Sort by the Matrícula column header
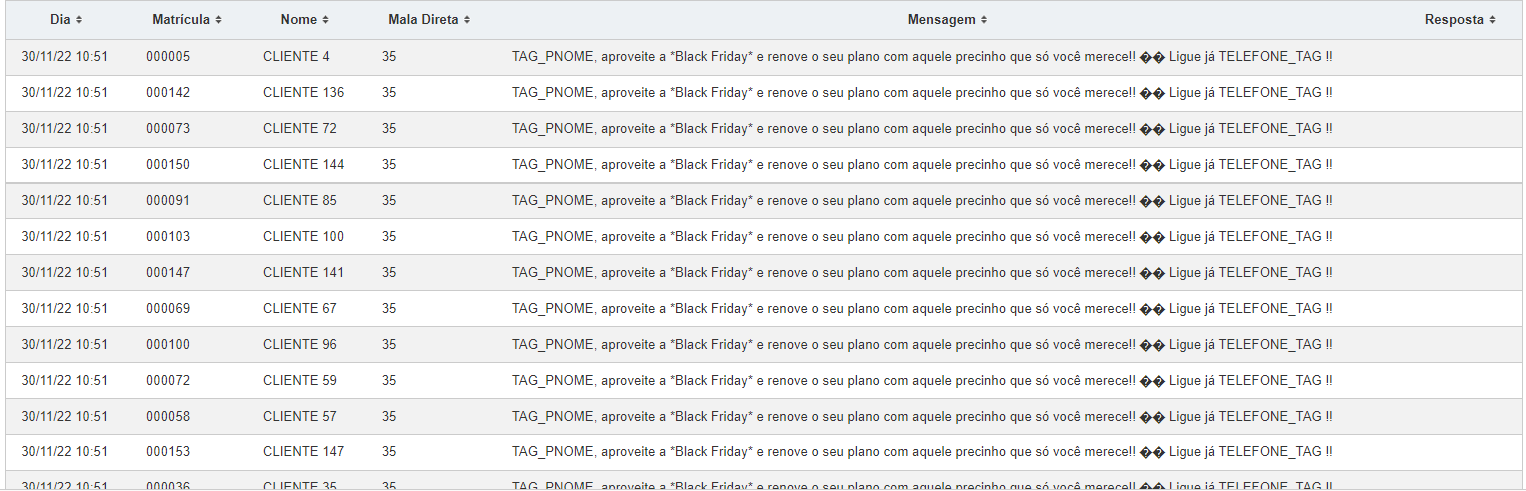 (187, 20)
